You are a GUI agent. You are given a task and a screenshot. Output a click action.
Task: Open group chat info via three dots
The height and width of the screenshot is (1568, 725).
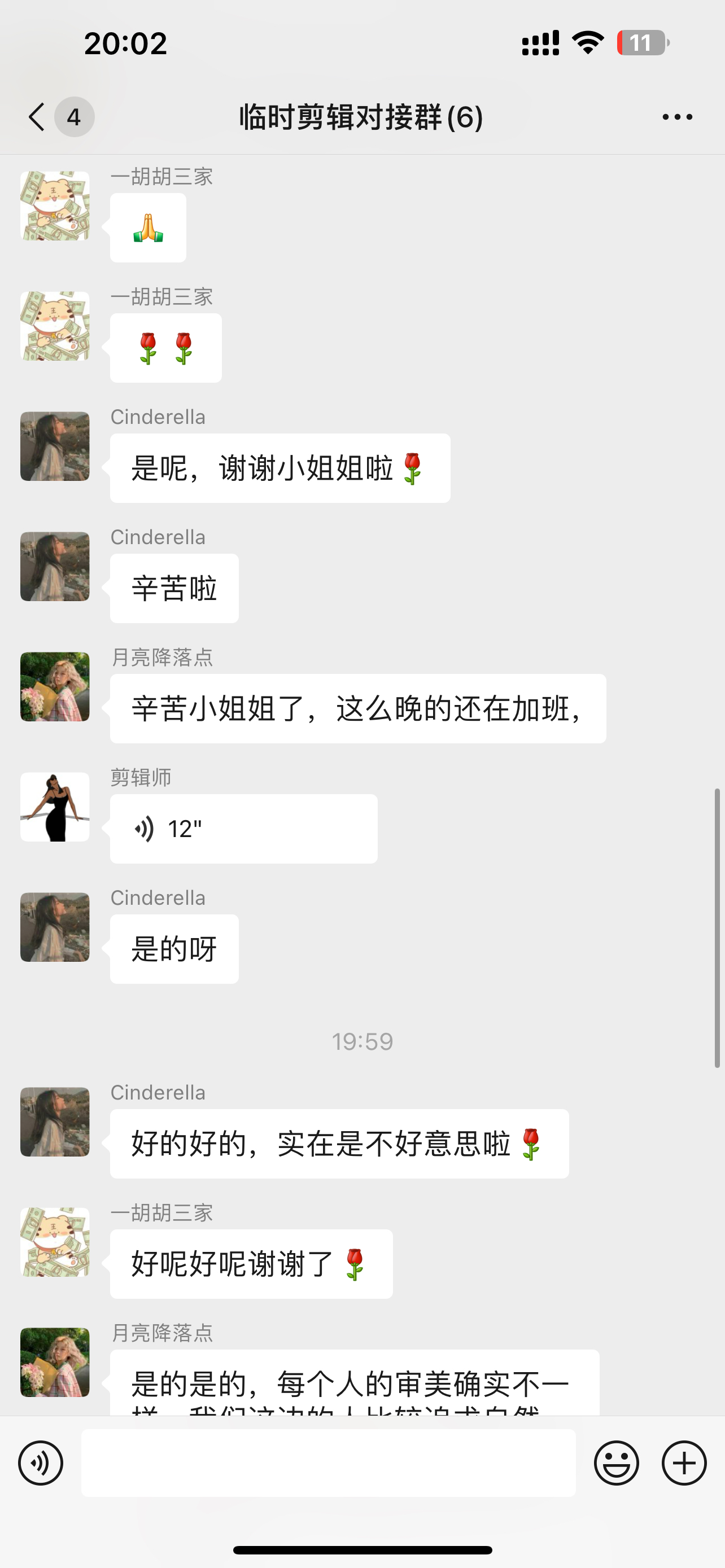(x=677, y=117)
